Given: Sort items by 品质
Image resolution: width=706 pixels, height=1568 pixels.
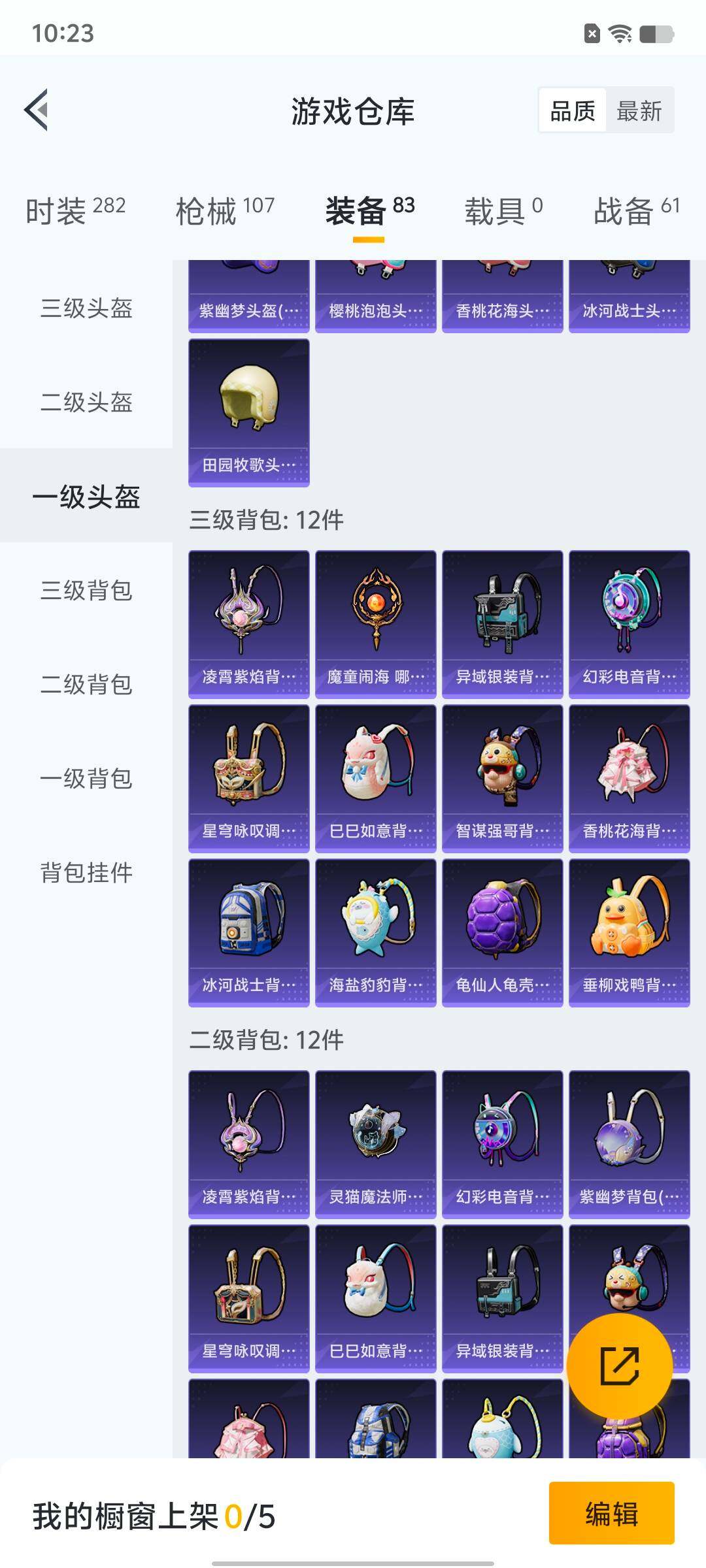Looking at the screenshot, I should click(573, 110).
